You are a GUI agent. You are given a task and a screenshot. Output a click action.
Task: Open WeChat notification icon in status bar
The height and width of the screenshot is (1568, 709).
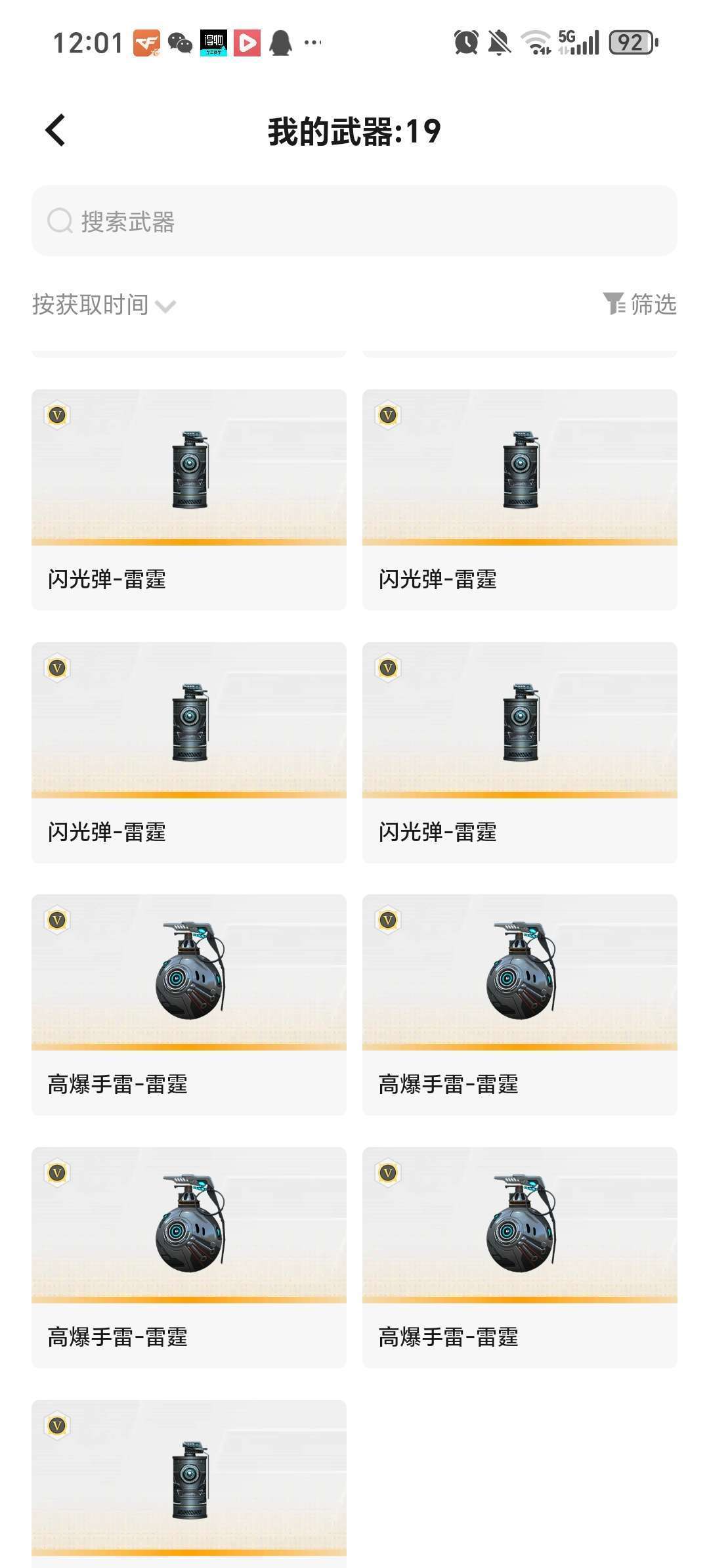coord(182,42)
